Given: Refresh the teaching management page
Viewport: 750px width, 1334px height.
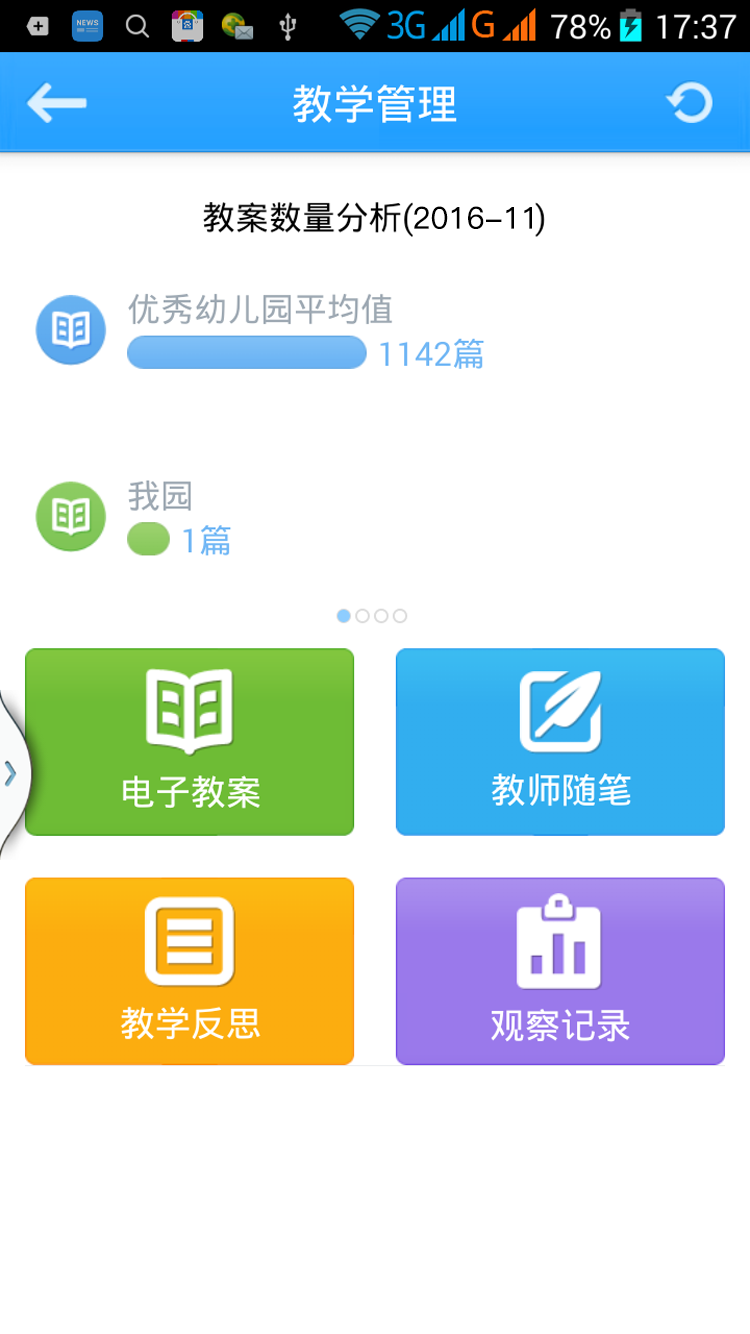Looking at the screenshot, I should [689, 103].
